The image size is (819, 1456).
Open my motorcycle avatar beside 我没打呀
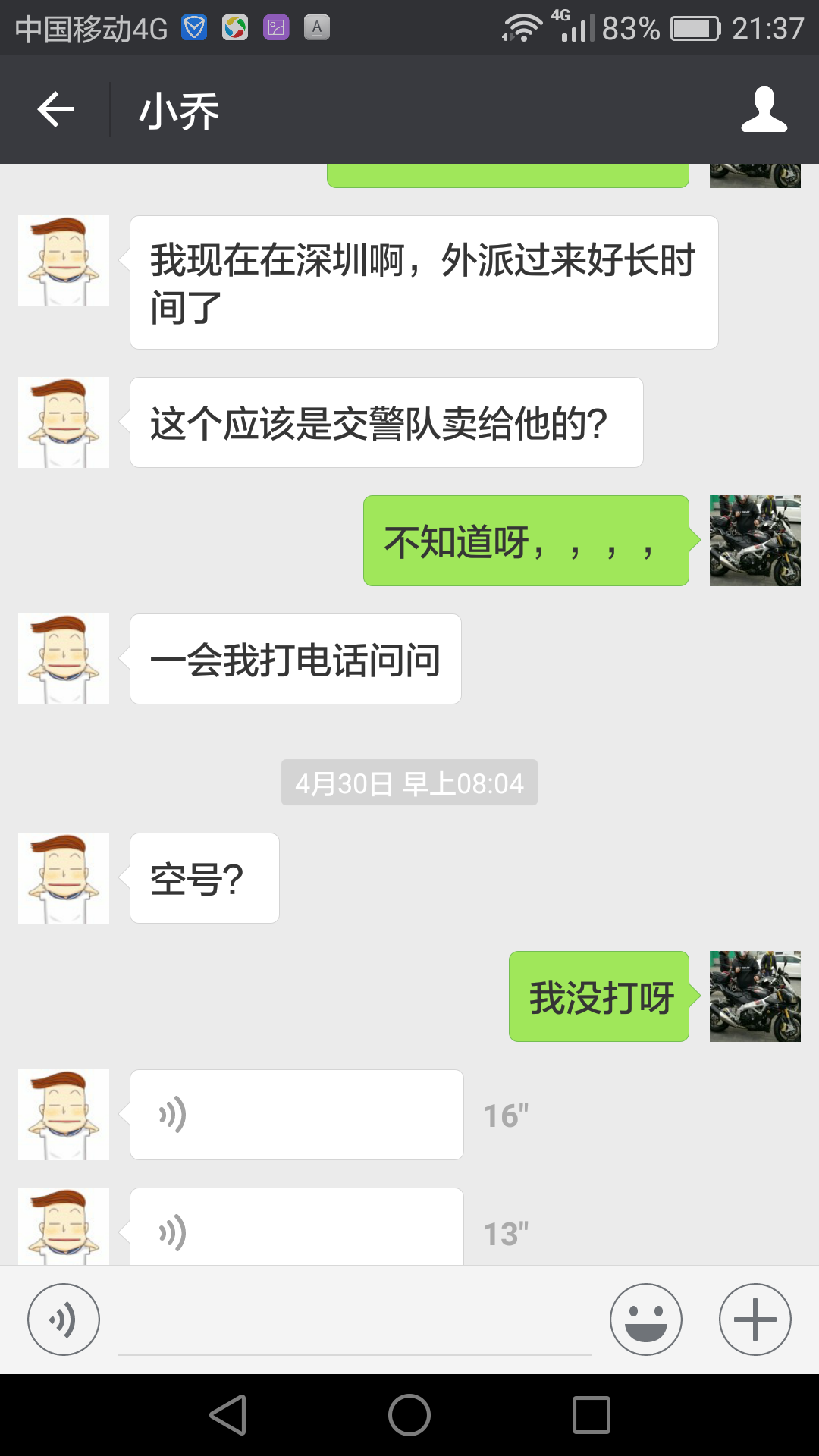tap(755, 996)
